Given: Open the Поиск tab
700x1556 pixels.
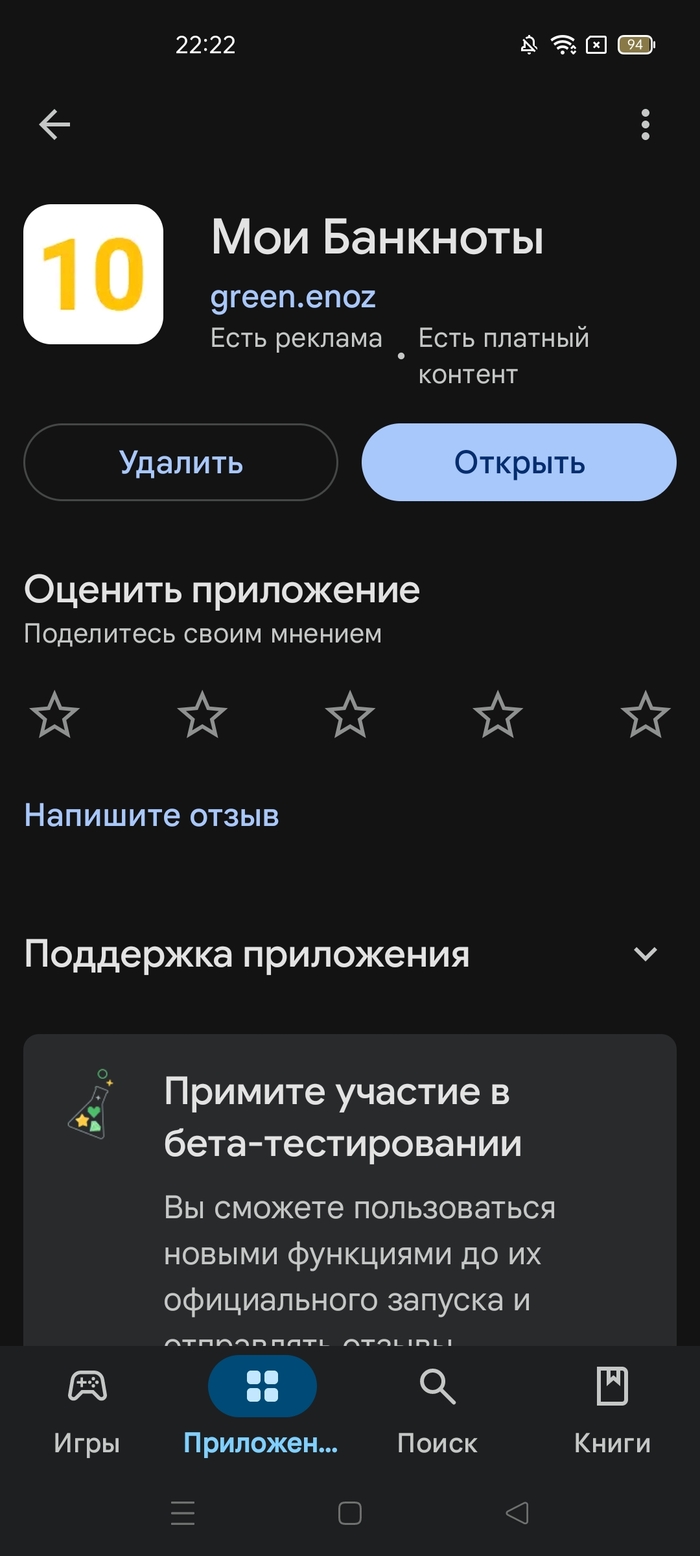Looking at the screenshot, I should coord(437,1410).
